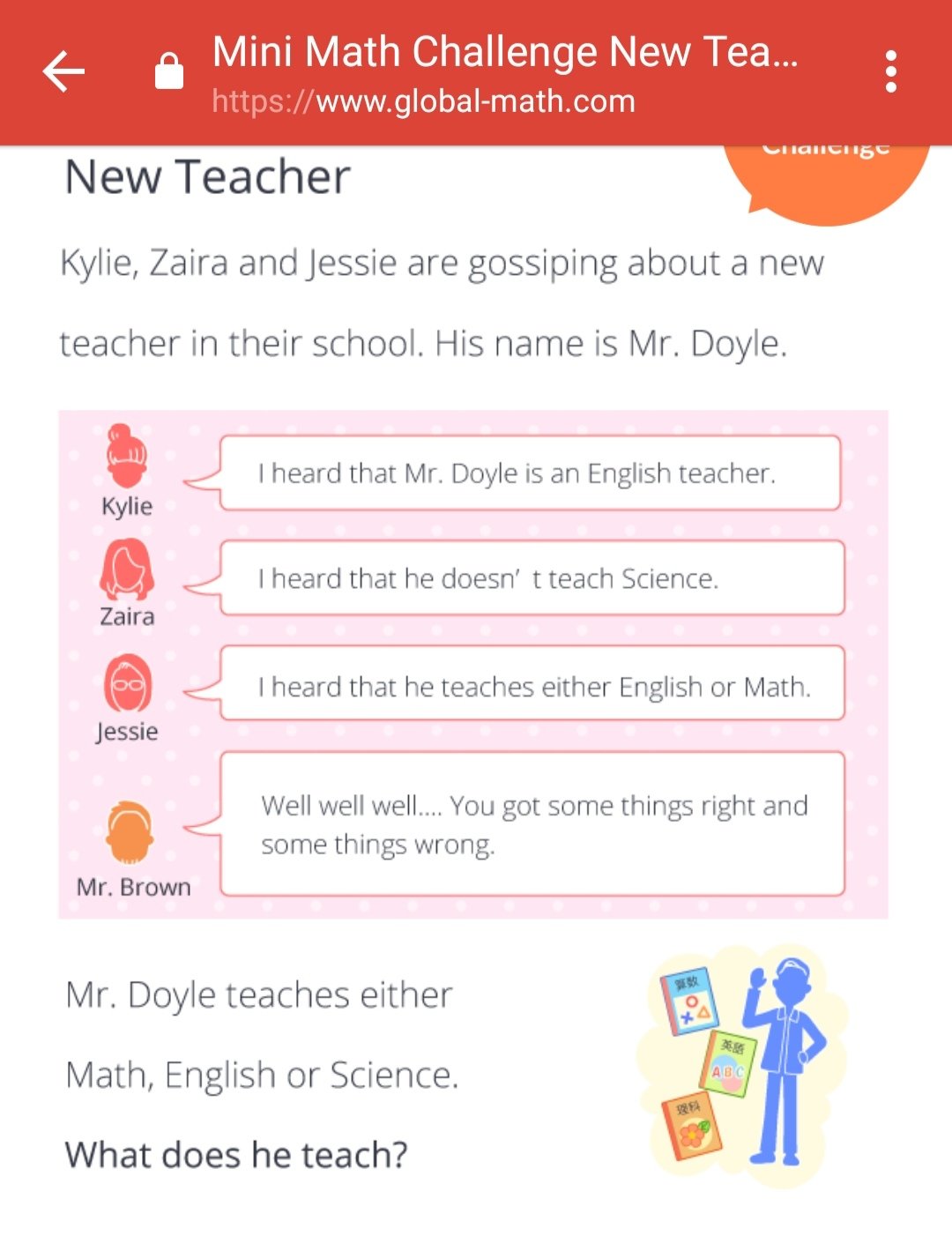Image resolution: width=952 pixels, height=1251 pixels.
Task: View site security lock info
Action: click(x=168, y=71)
